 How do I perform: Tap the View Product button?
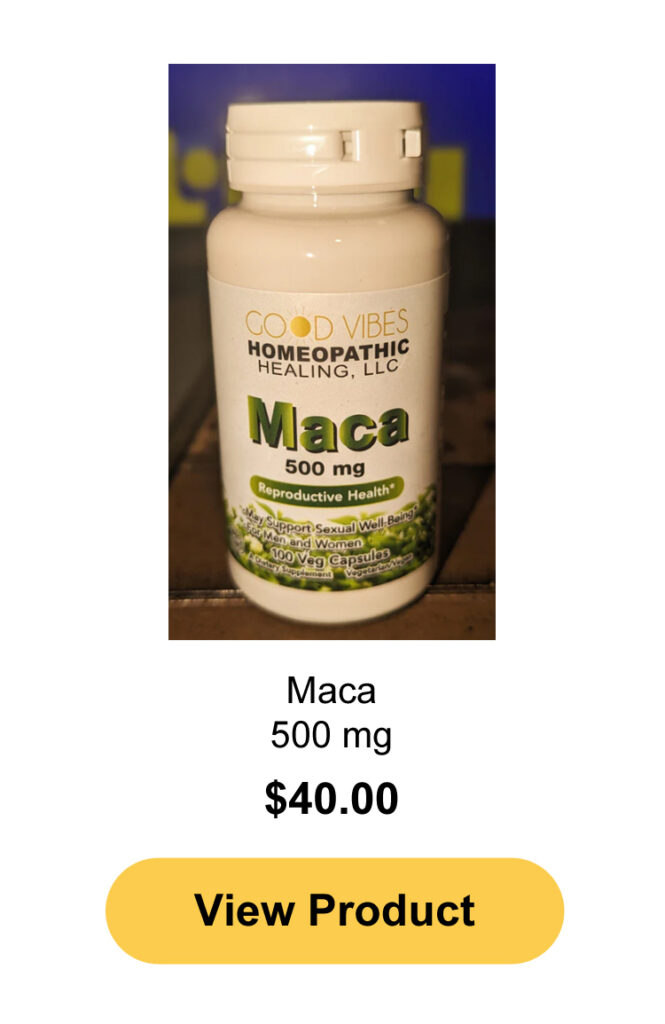(334, 910)
